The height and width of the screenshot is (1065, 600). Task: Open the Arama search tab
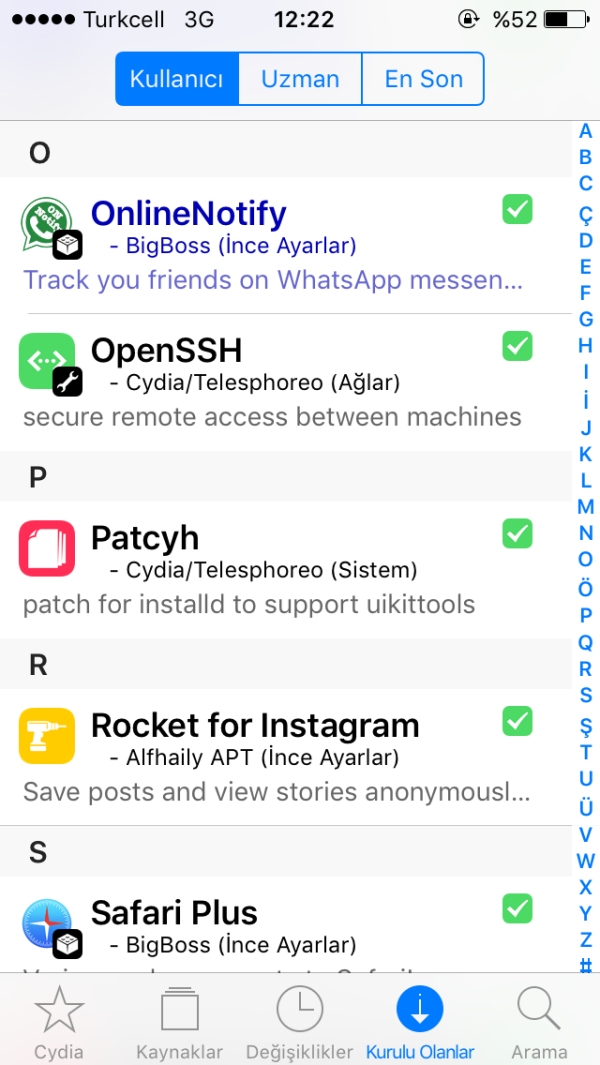click(539, 1020)
